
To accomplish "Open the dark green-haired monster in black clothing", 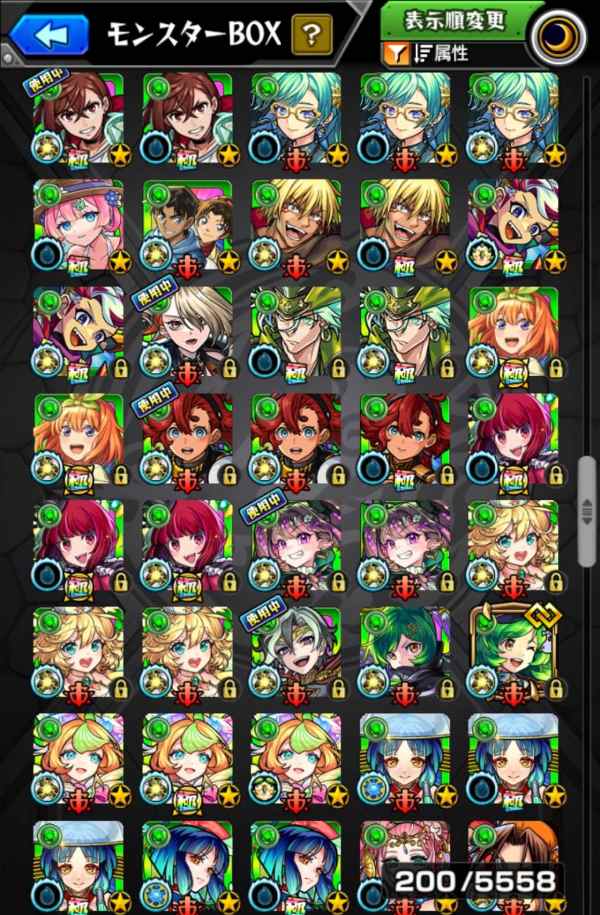I will pos(405,654).
